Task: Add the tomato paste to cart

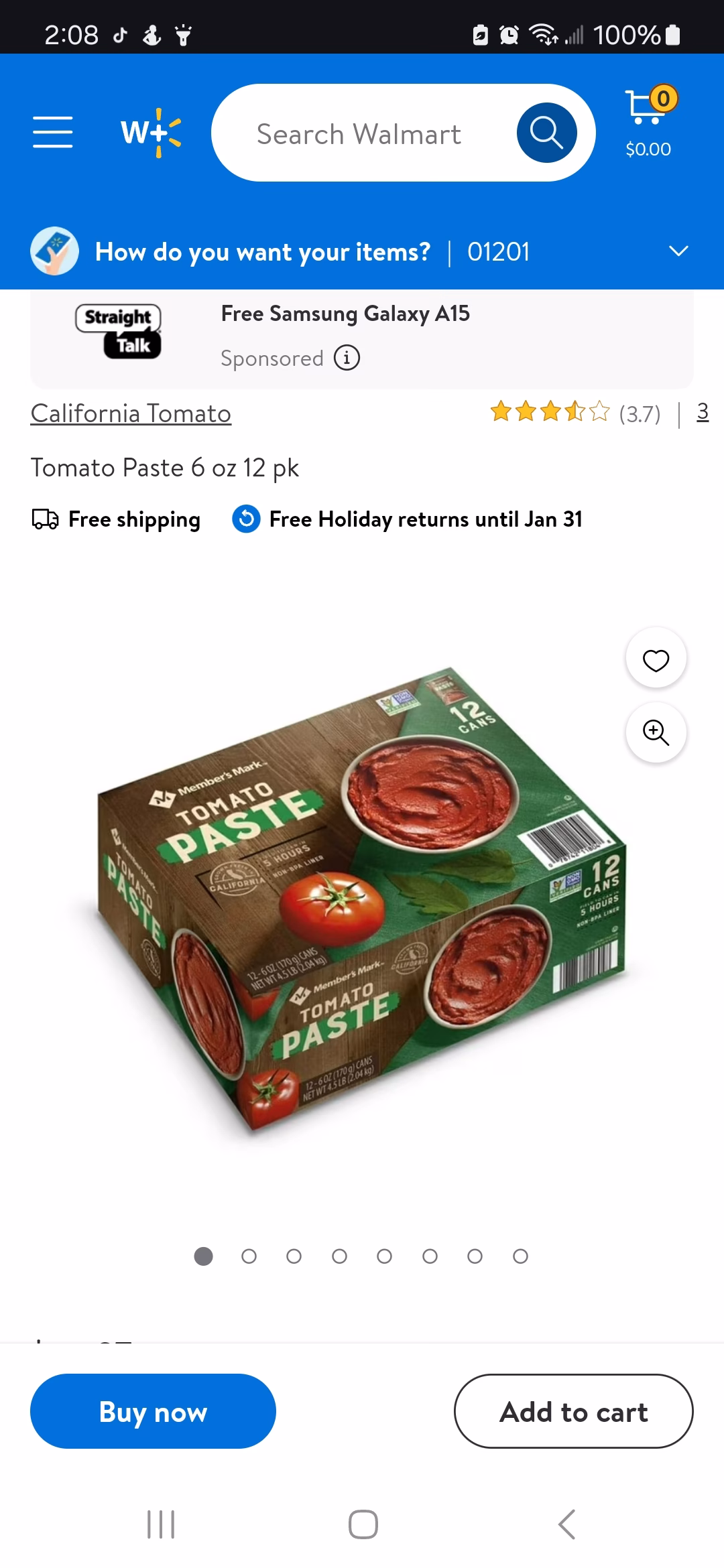Action: (573, 1411)
